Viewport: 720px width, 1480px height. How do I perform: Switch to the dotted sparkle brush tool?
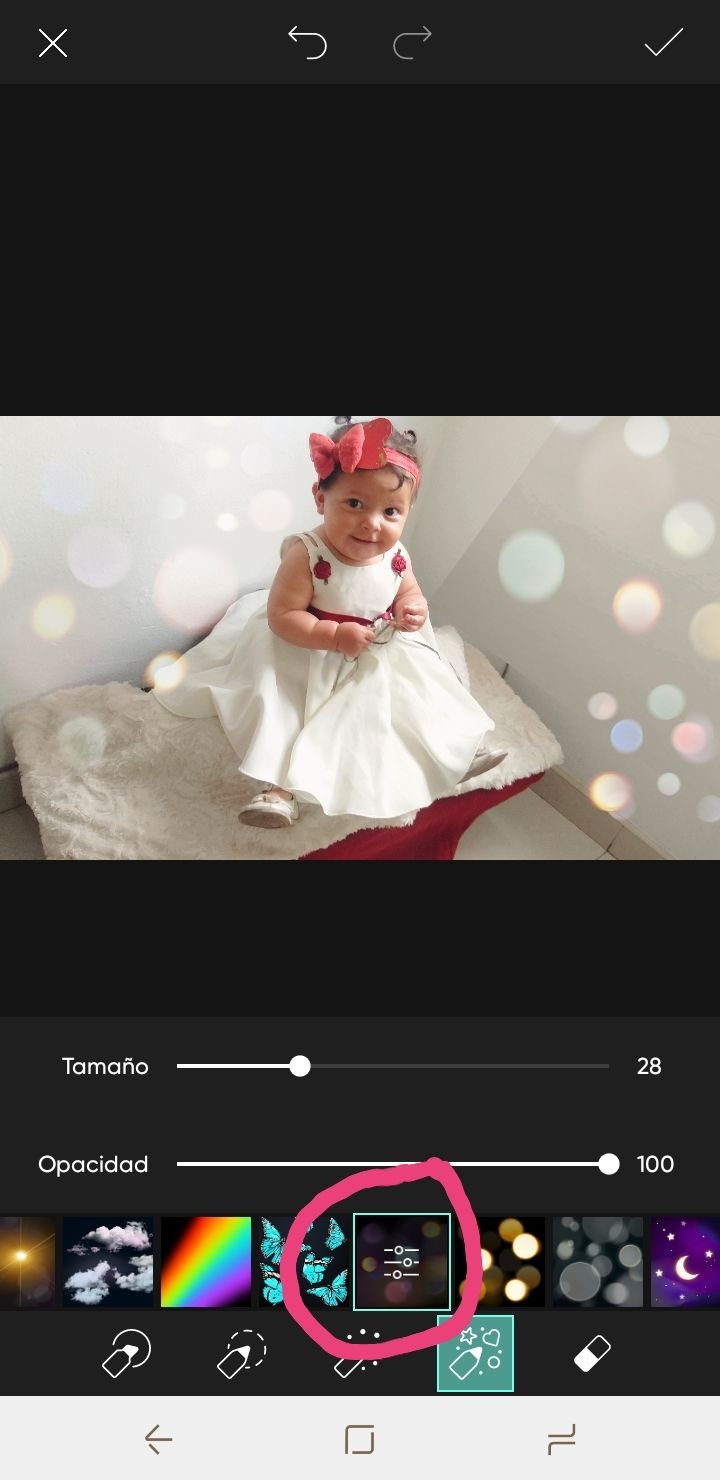coord(359,1353)
